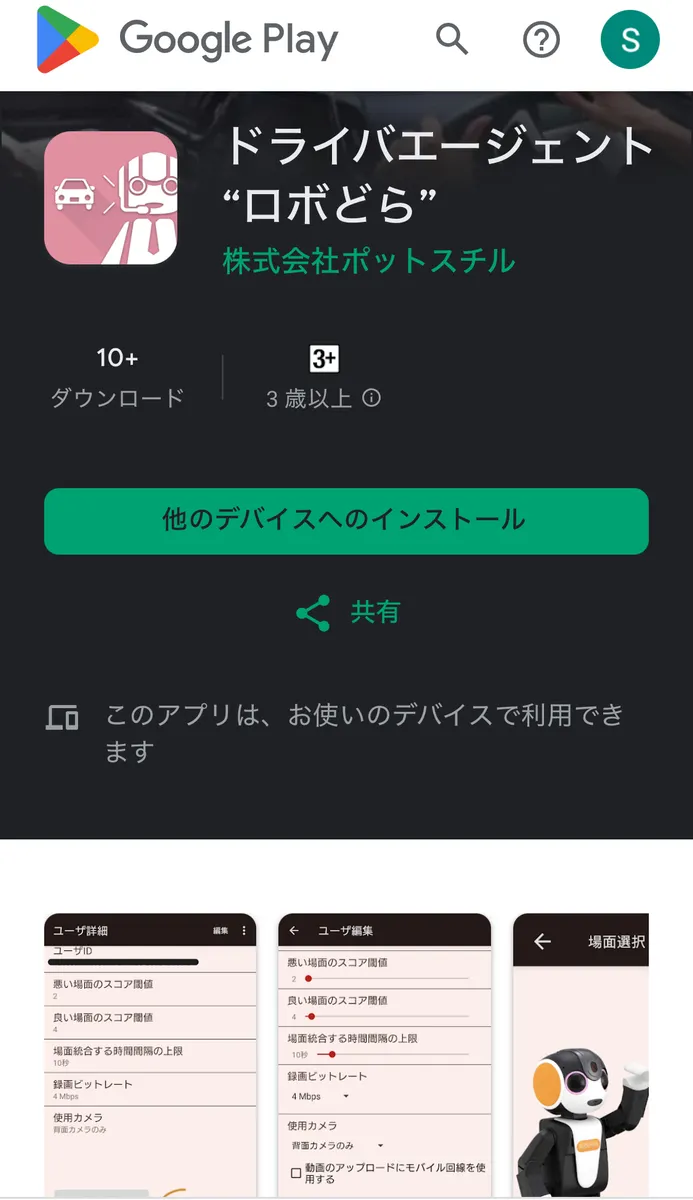Go to Google Play home via logo
This screenshot has height=1200, width=693.
[x=187, y=40]
